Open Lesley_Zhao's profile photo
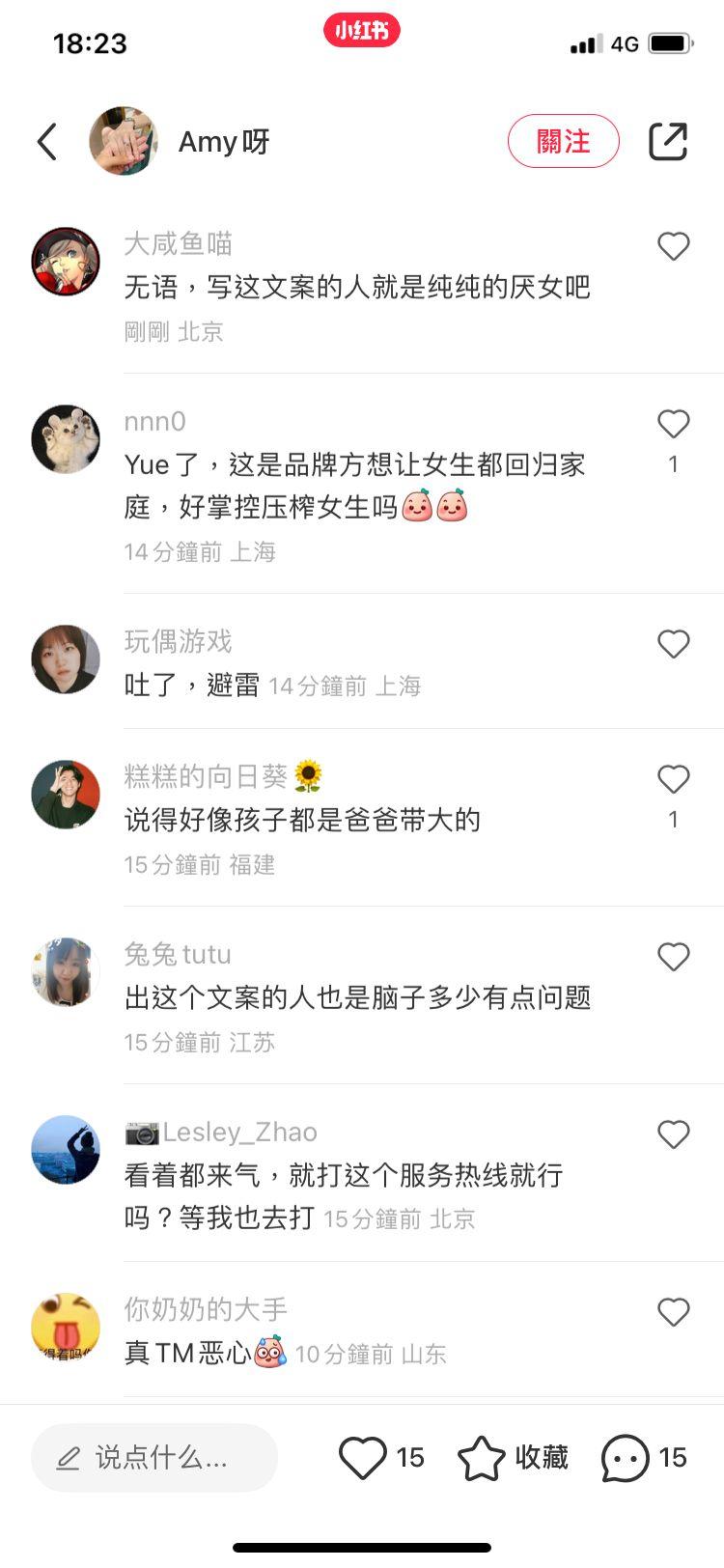 [x=65, y=1150]
